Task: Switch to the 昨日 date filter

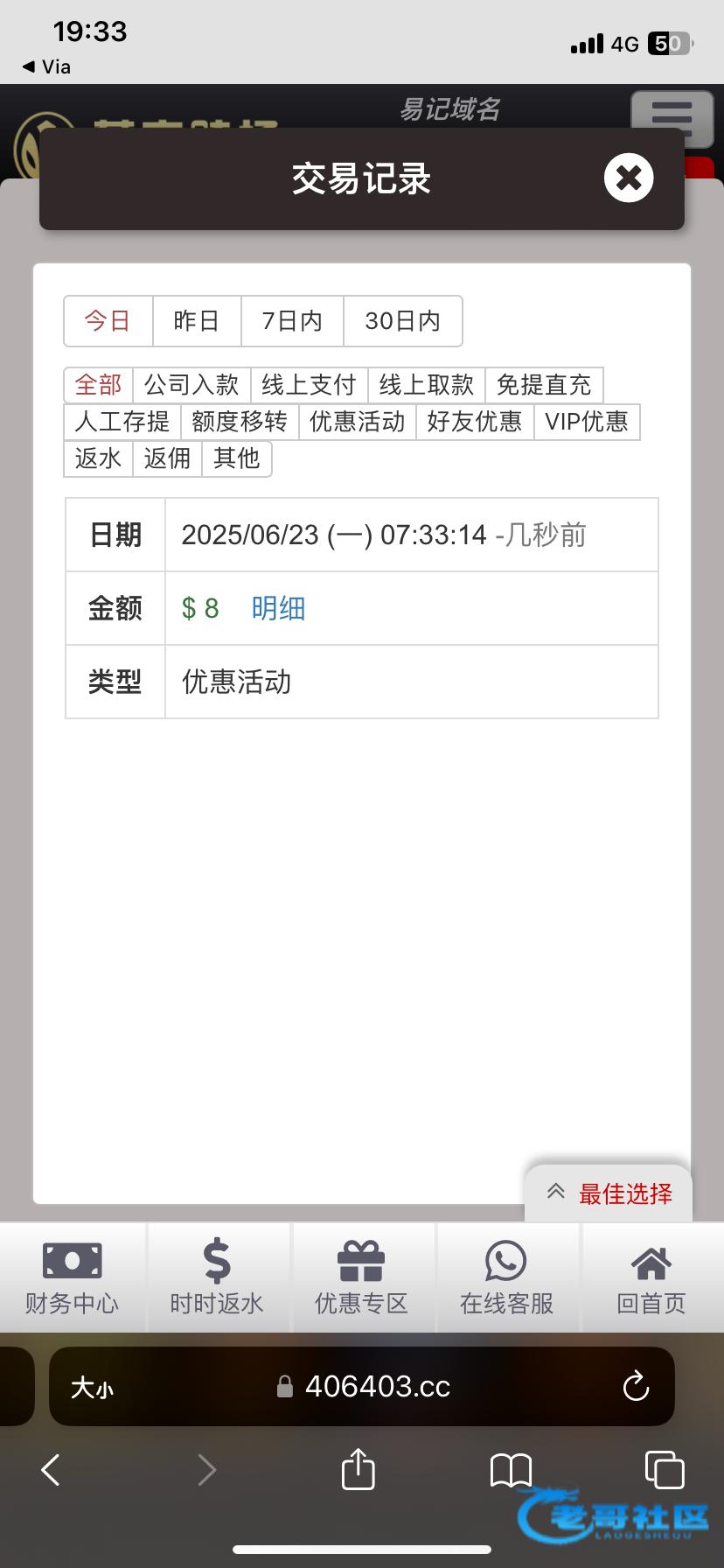Action: tap(197, 321)
